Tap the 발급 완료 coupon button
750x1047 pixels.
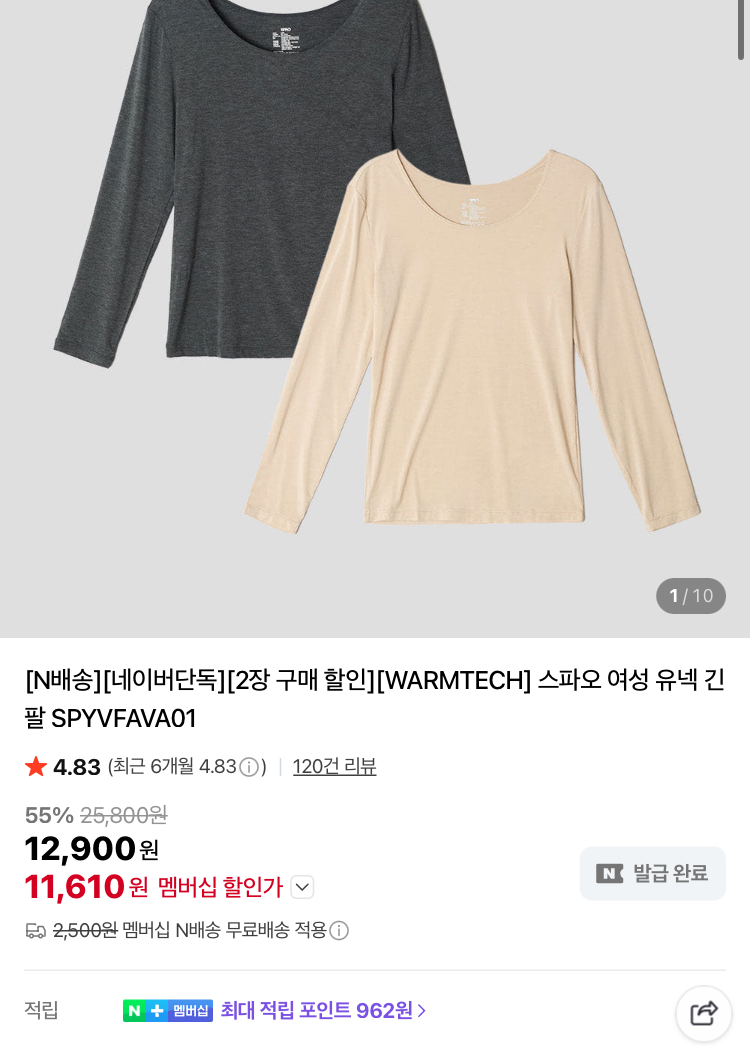(x=652, y=873)
